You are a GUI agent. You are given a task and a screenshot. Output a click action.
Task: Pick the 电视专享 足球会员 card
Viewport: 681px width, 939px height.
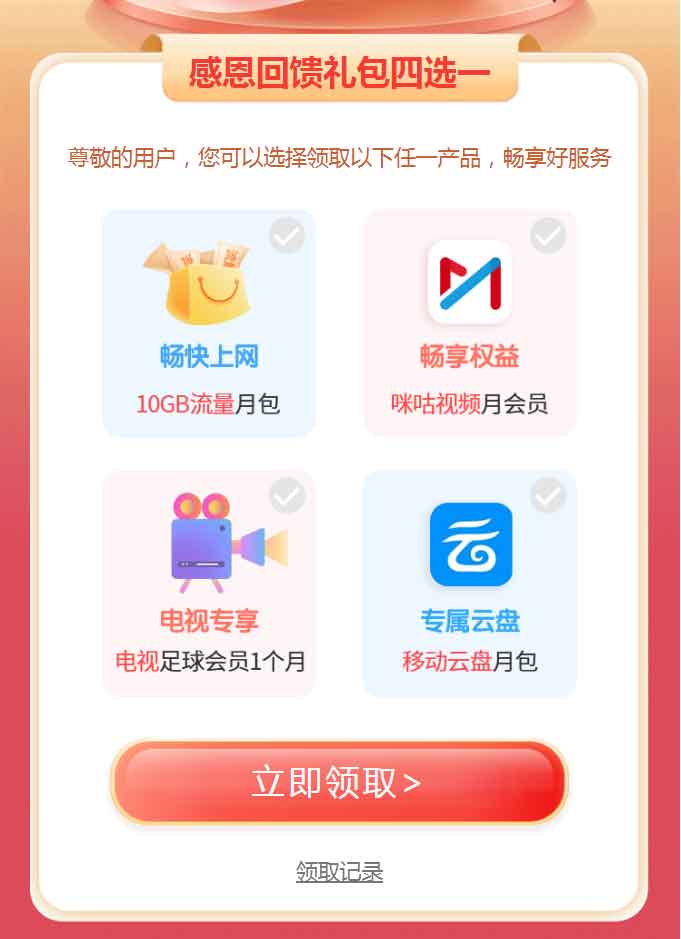click(x=209, y=583)
